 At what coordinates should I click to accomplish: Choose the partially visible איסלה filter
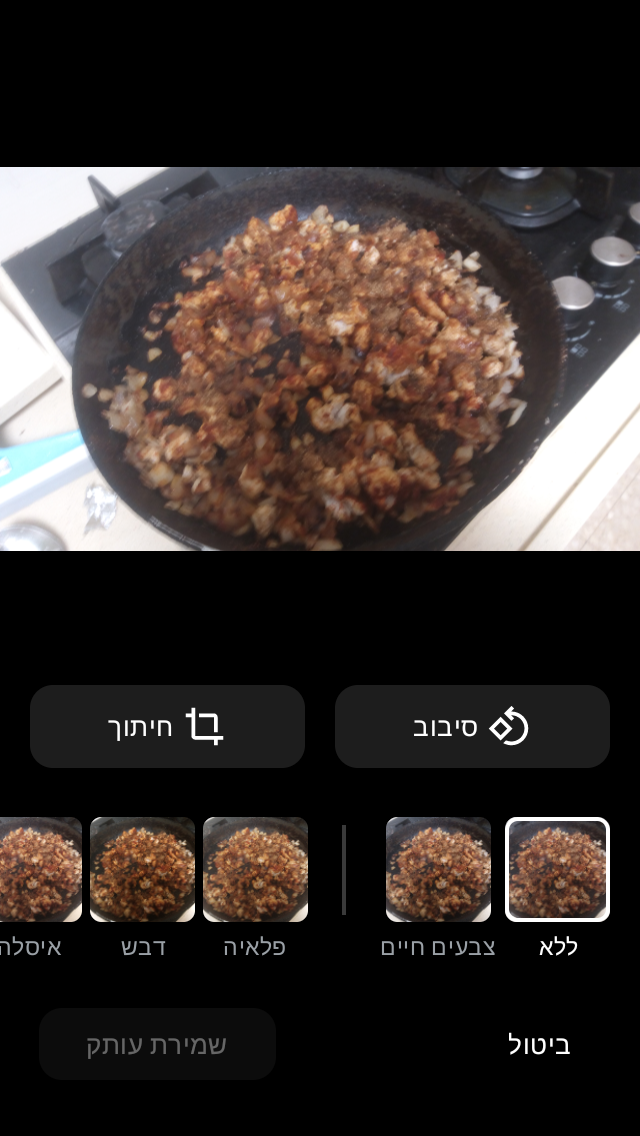click(40, 869)
